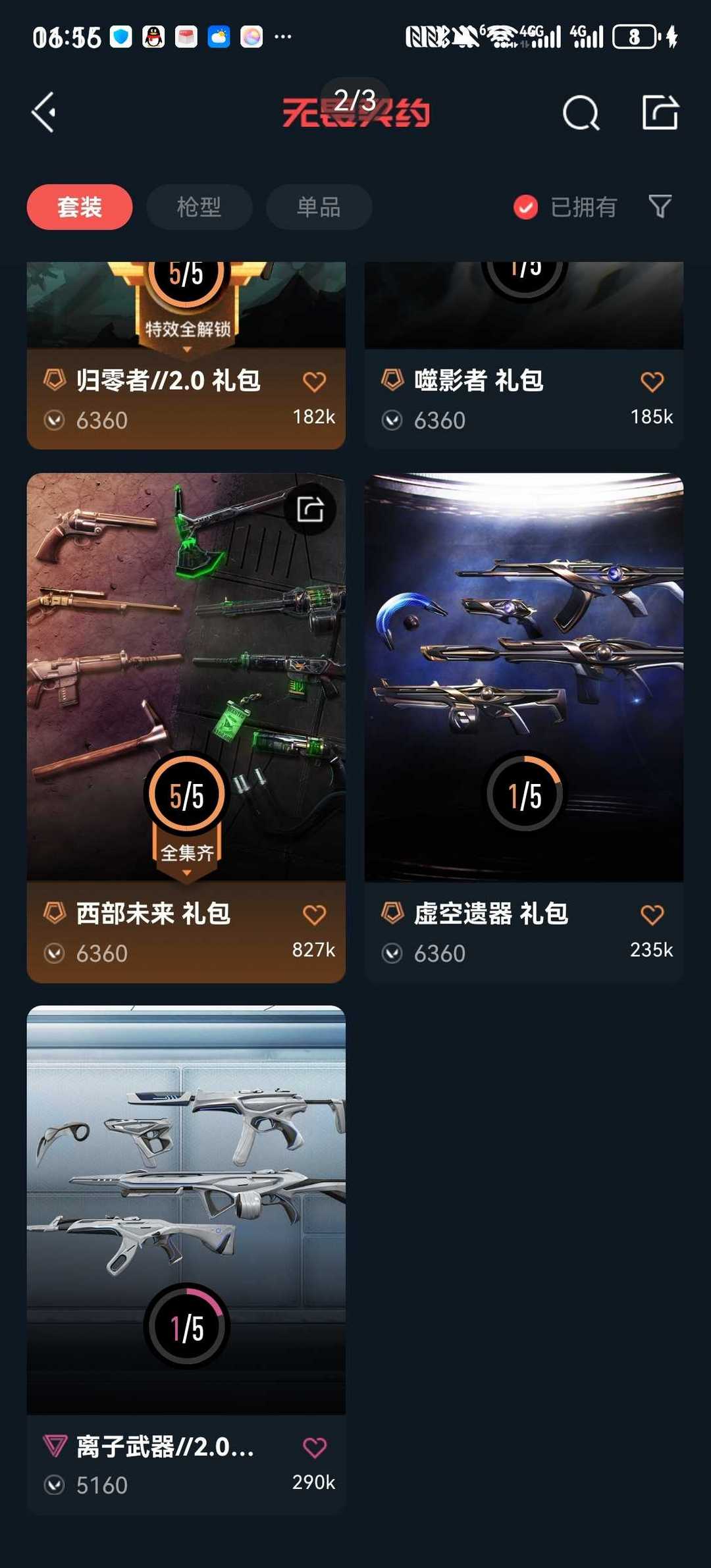Like the 虚空遗器 礼包 bundle
711x1568 pixels.
pyautogui.click(x=652, y=915)
